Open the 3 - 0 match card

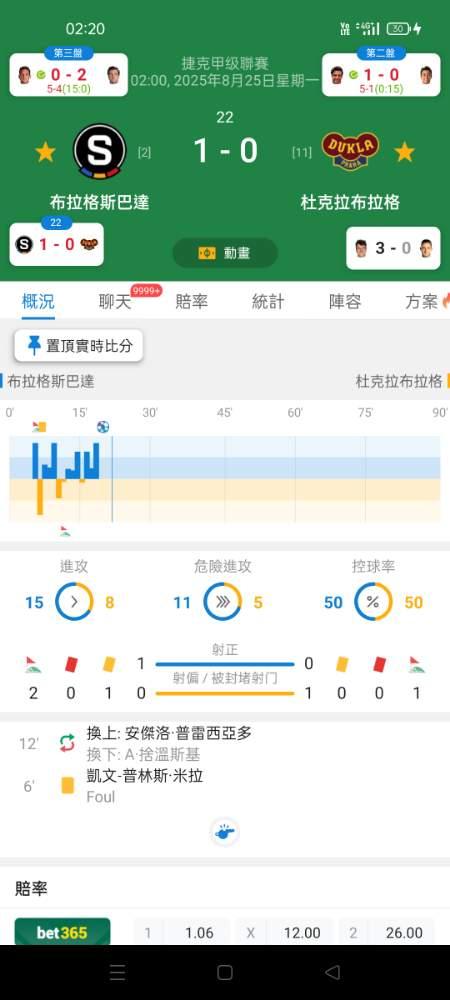pyautogui.click(x=393, y=248)
